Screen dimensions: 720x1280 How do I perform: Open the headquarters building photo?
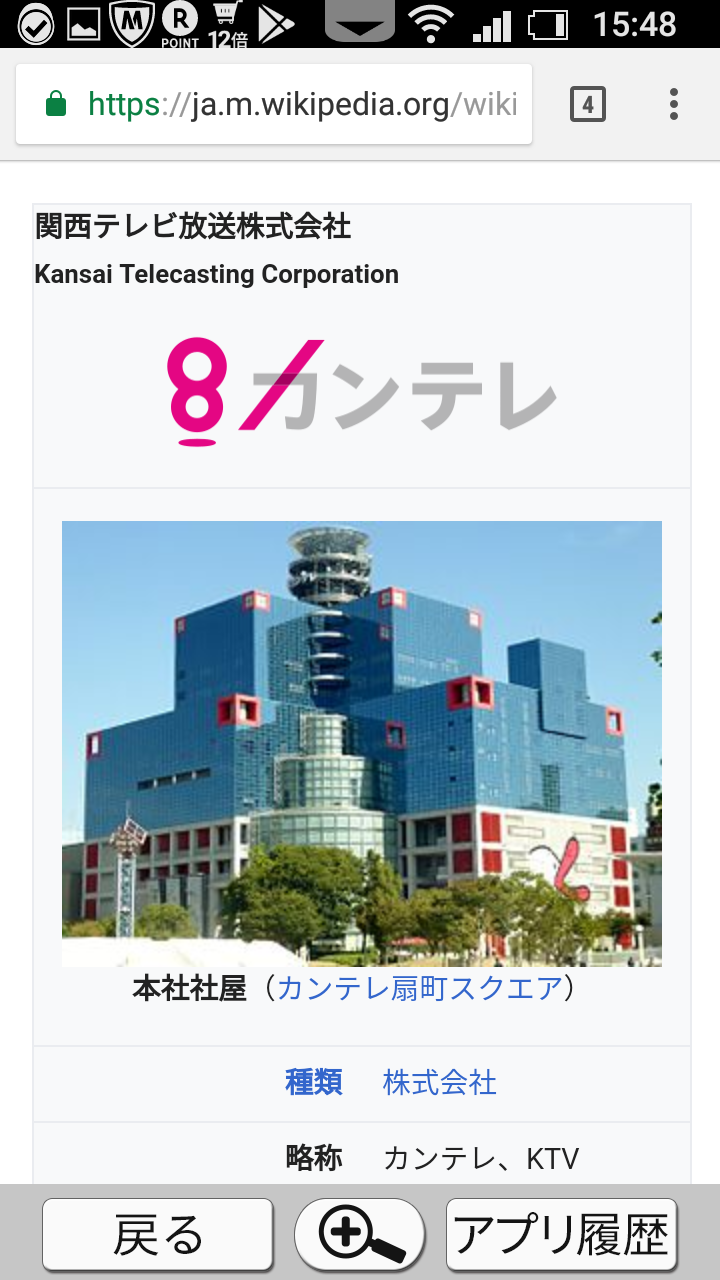(x=361, y=743)
